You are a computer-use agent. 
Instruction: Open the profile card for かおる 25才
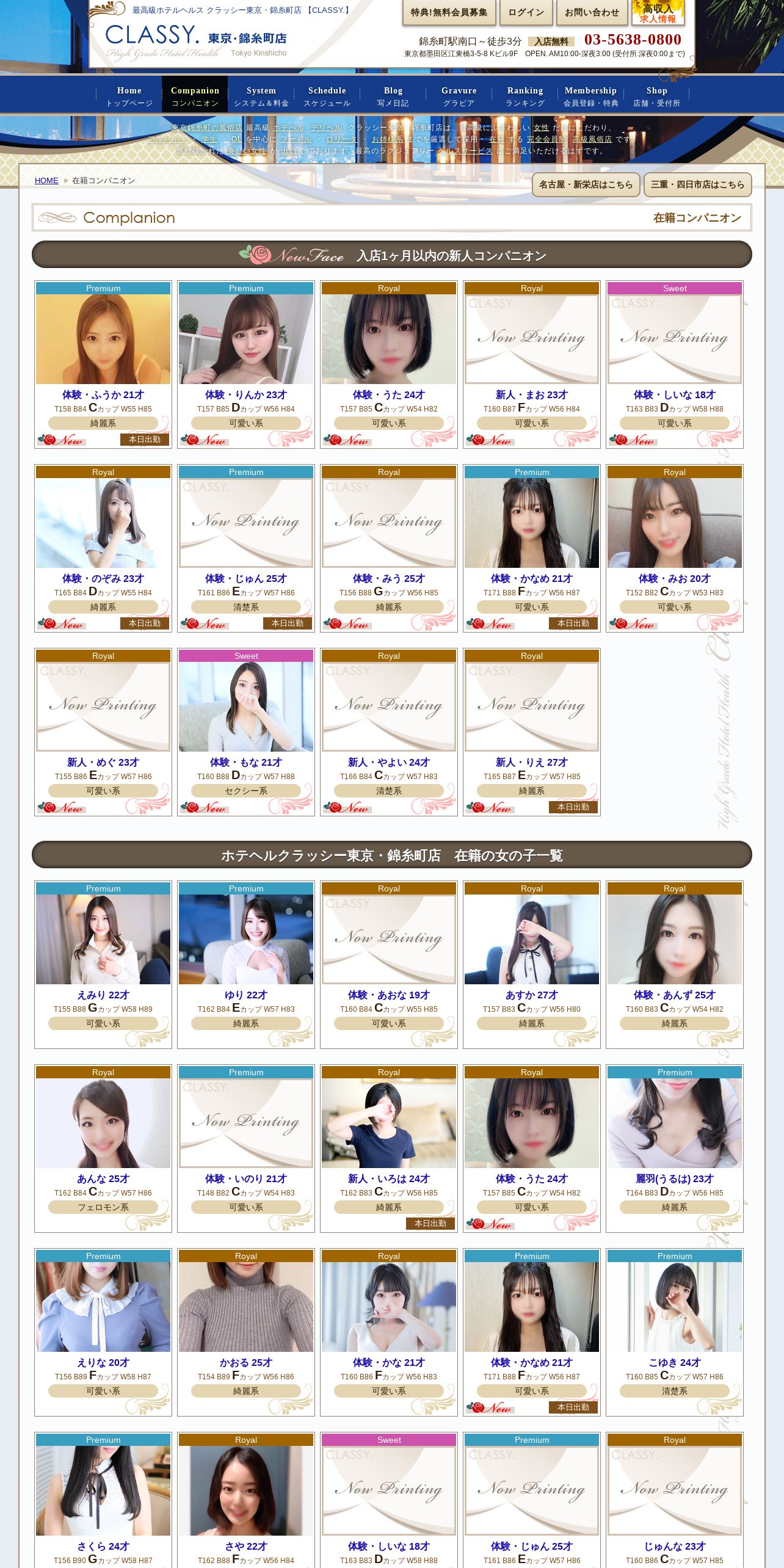[246, 1332]
